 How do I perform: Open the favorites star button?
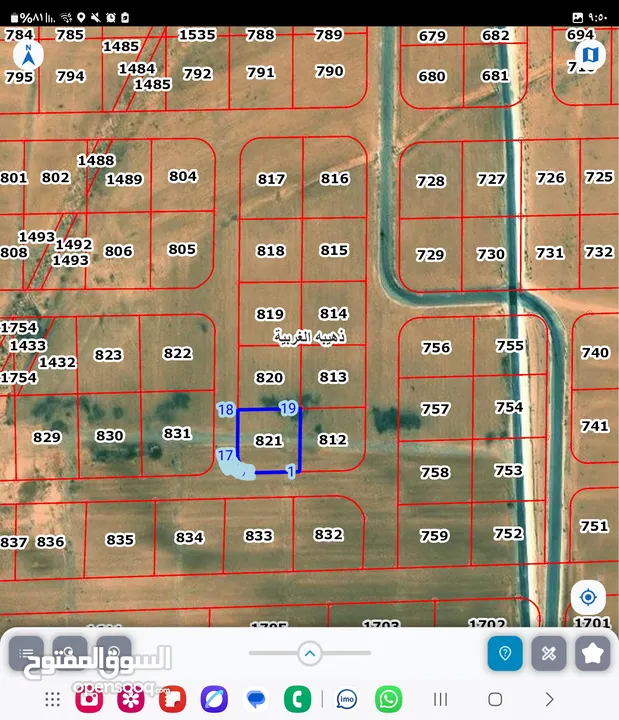(593, 653)
